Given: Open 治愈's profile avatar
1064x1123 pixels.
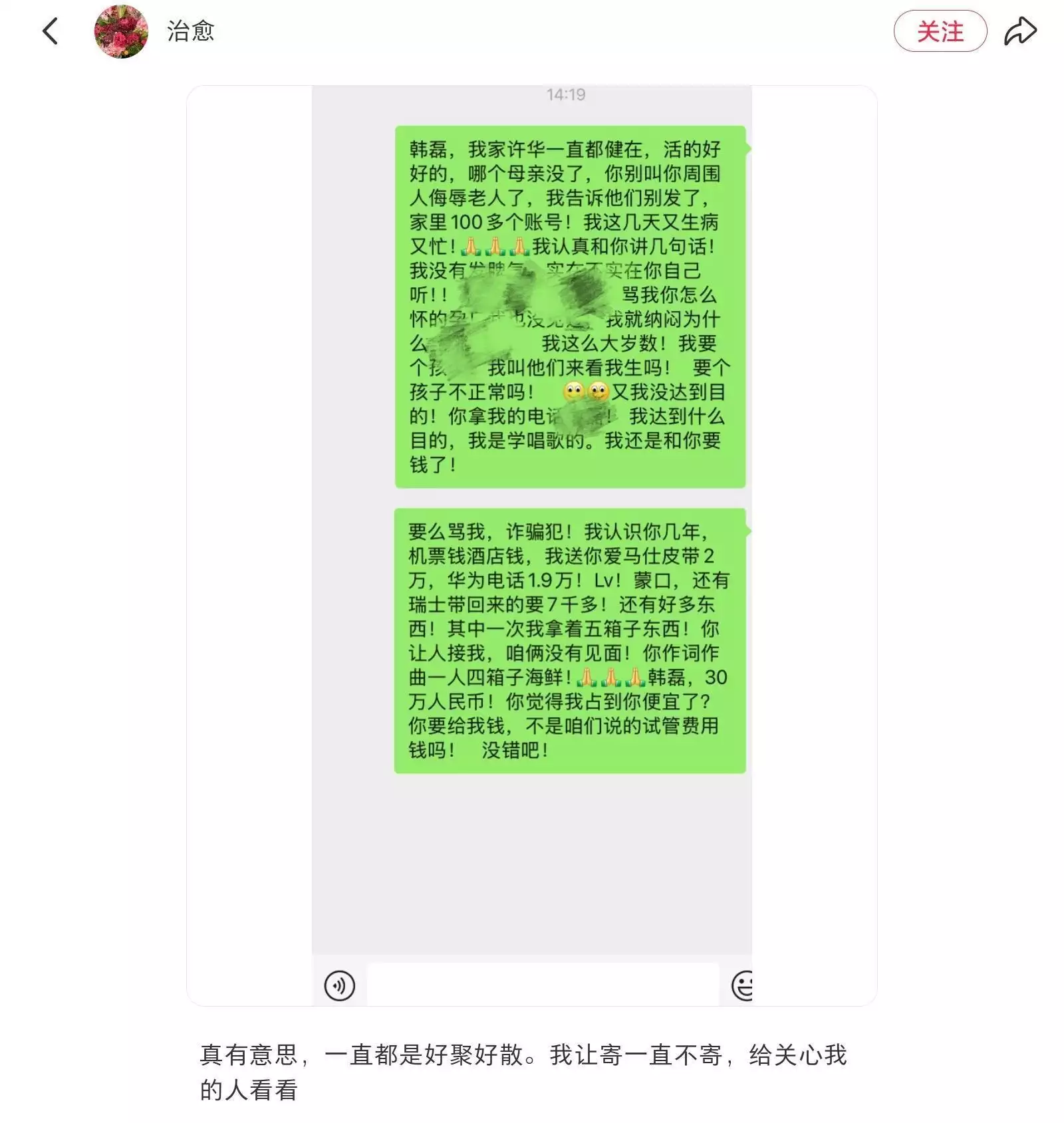Looking at the screenshot, I should (121, 31).
